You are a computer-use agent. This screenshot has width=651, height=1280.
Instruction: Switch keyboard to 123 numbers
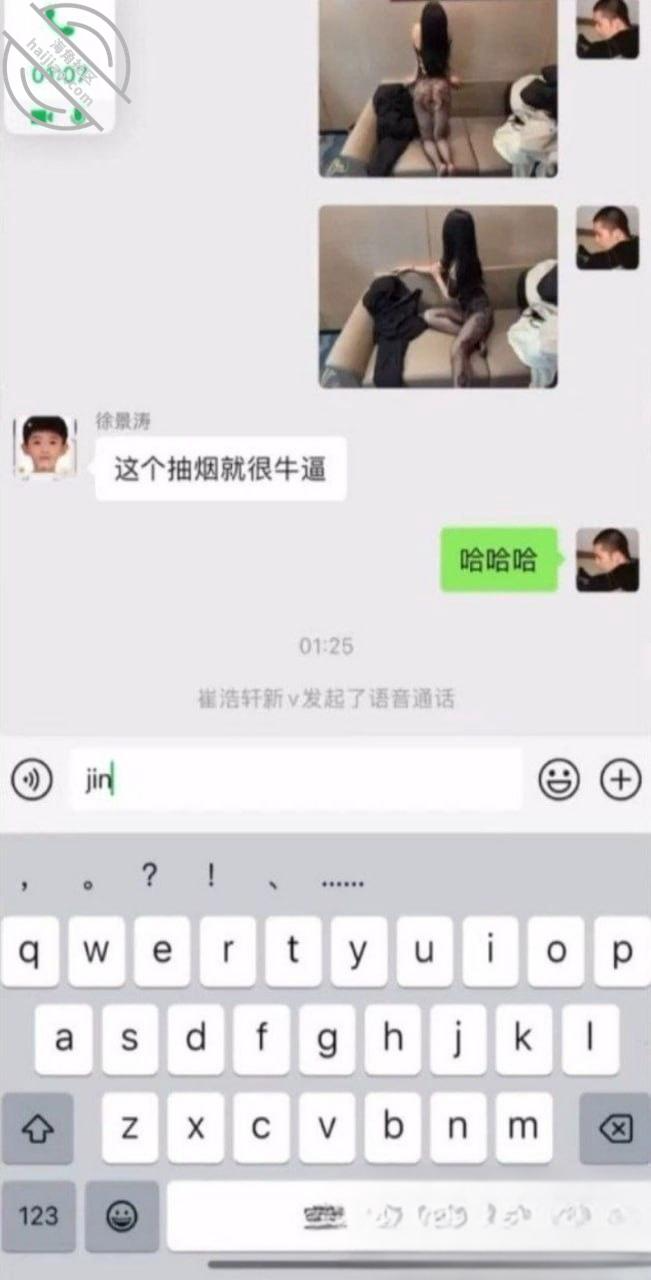tap(38, 1216)
